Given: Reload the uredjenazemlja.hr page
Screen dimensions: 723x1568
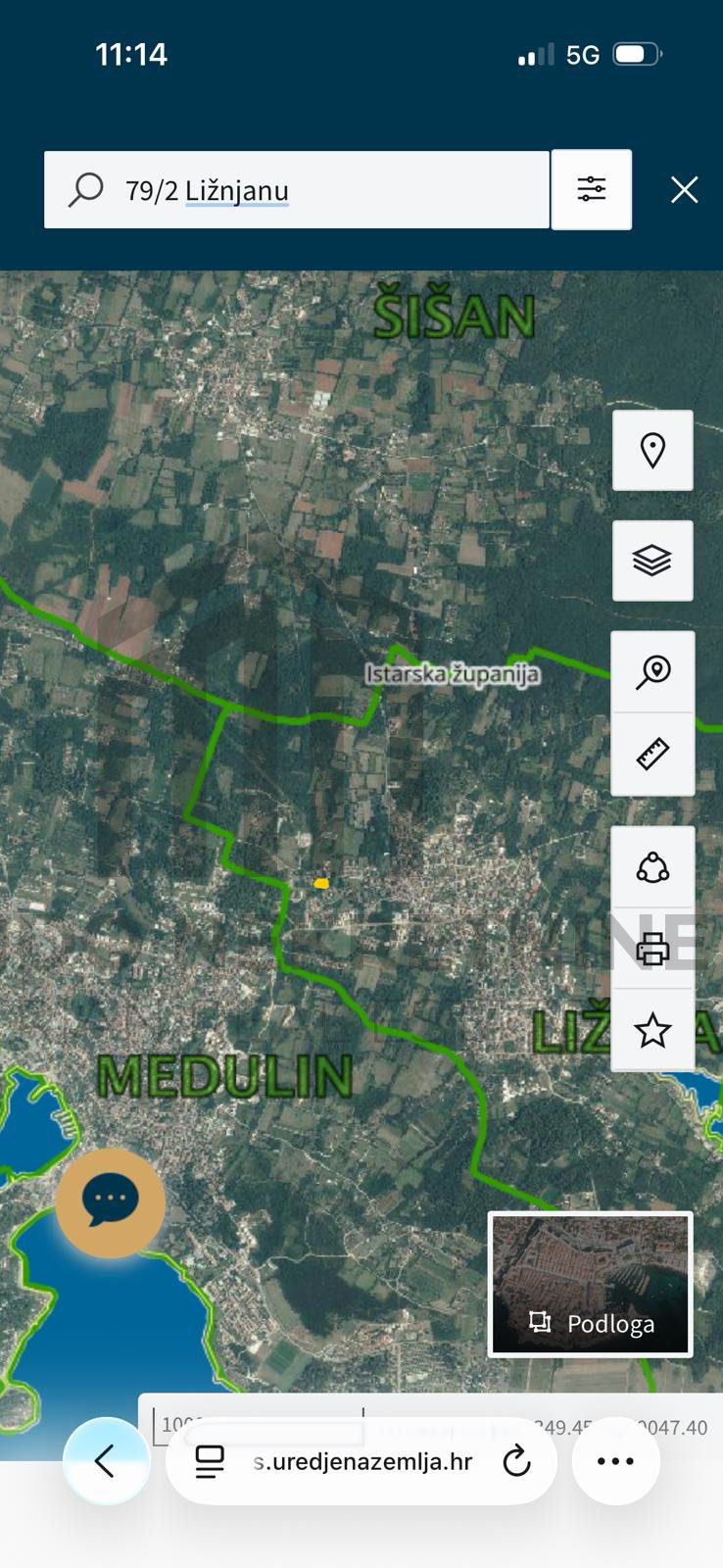Looking at the screenshot, I should point(516,1462).
